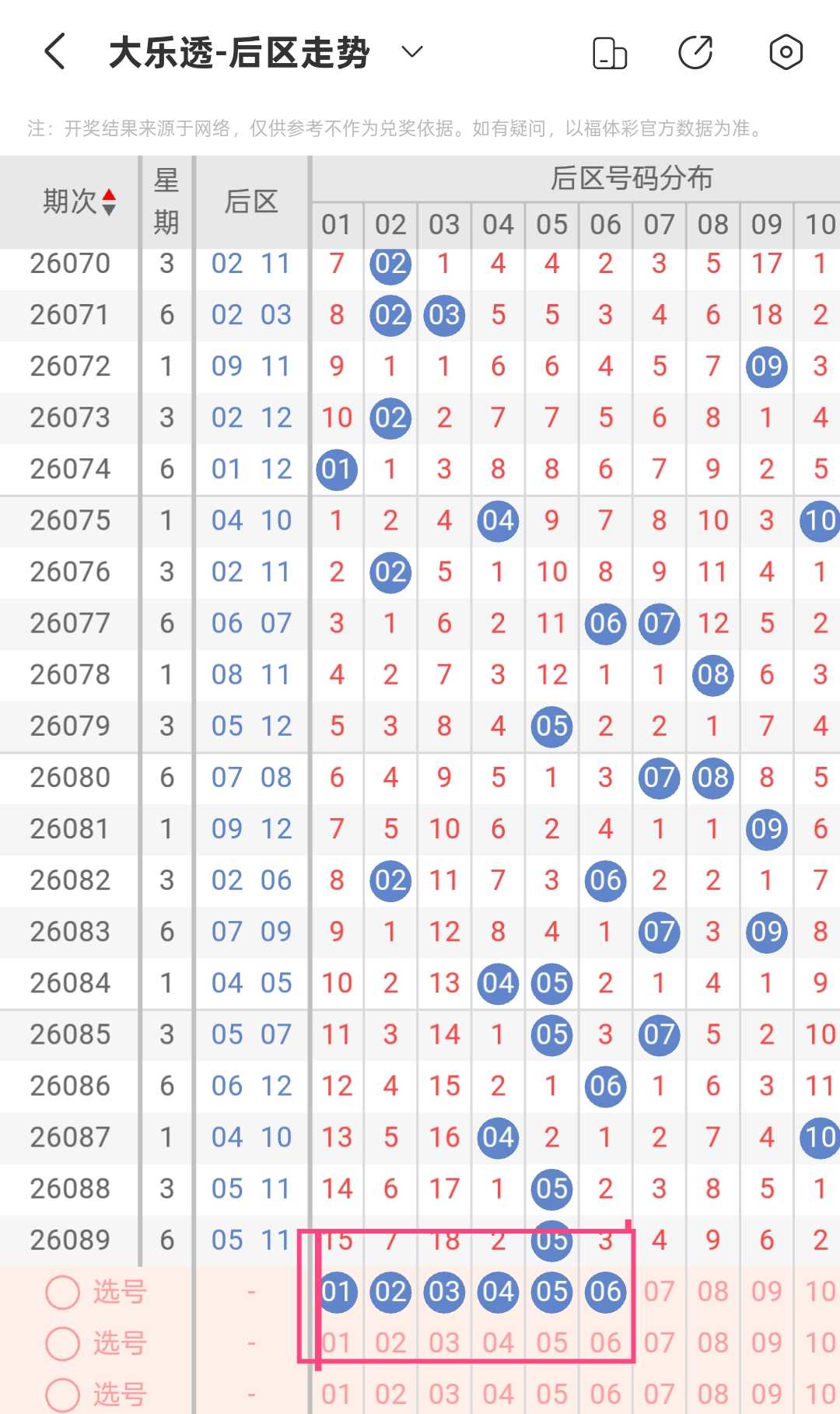Select number 08 in second 选号 row
The width and height of the screenshot is (840, 1414).
pos(712,1343)
